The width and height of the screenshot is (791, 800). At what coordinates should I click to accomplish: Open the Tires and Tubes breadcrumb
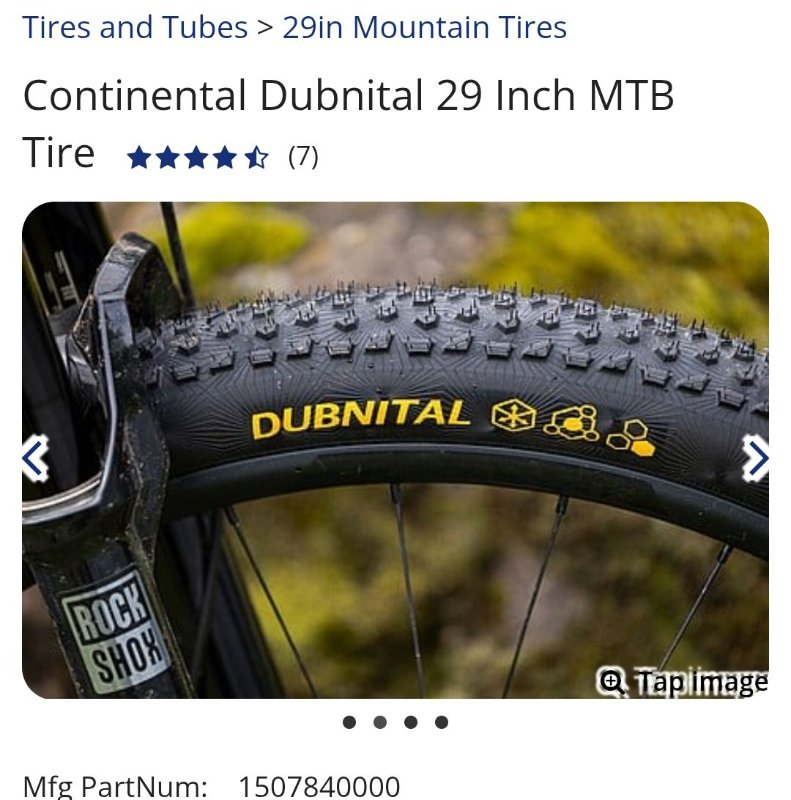tap(135, 27)
